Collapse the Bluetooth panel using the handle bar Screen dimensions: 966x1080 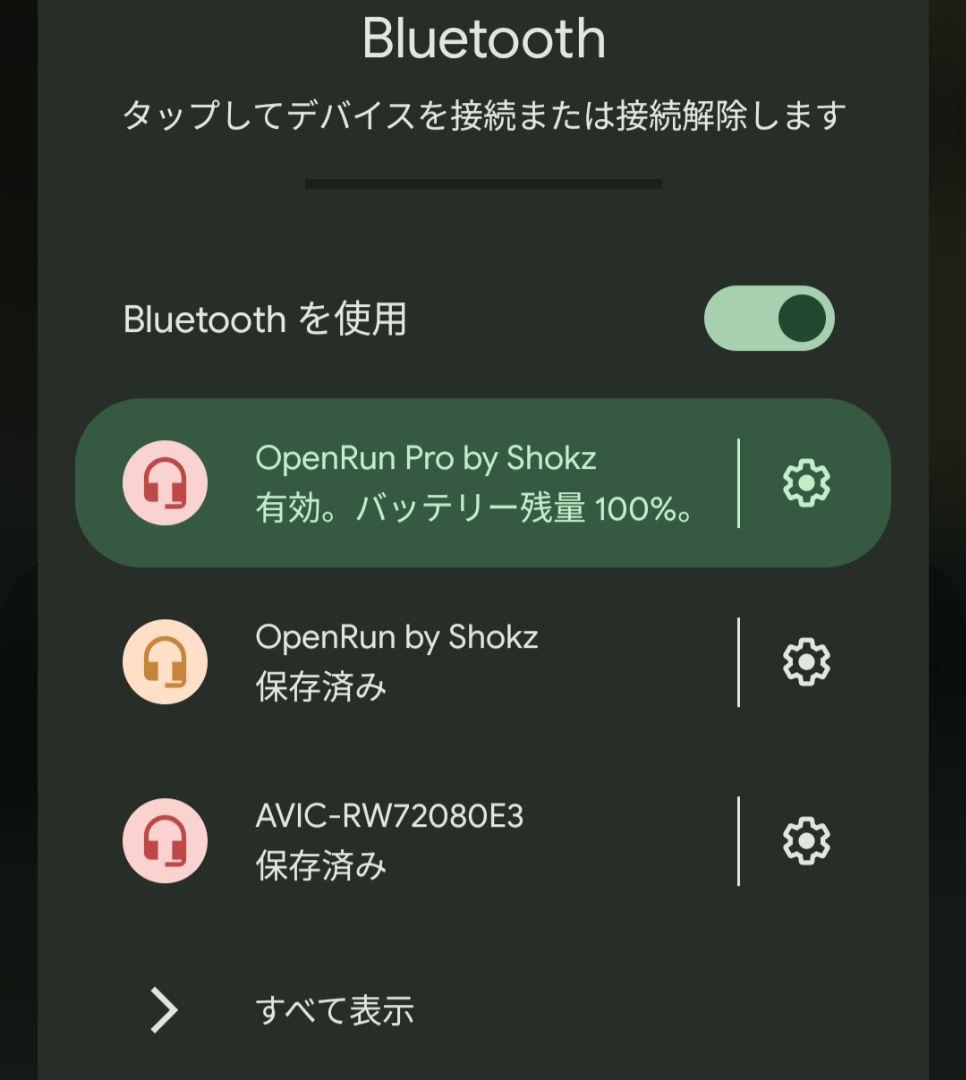tap(483, 184)
